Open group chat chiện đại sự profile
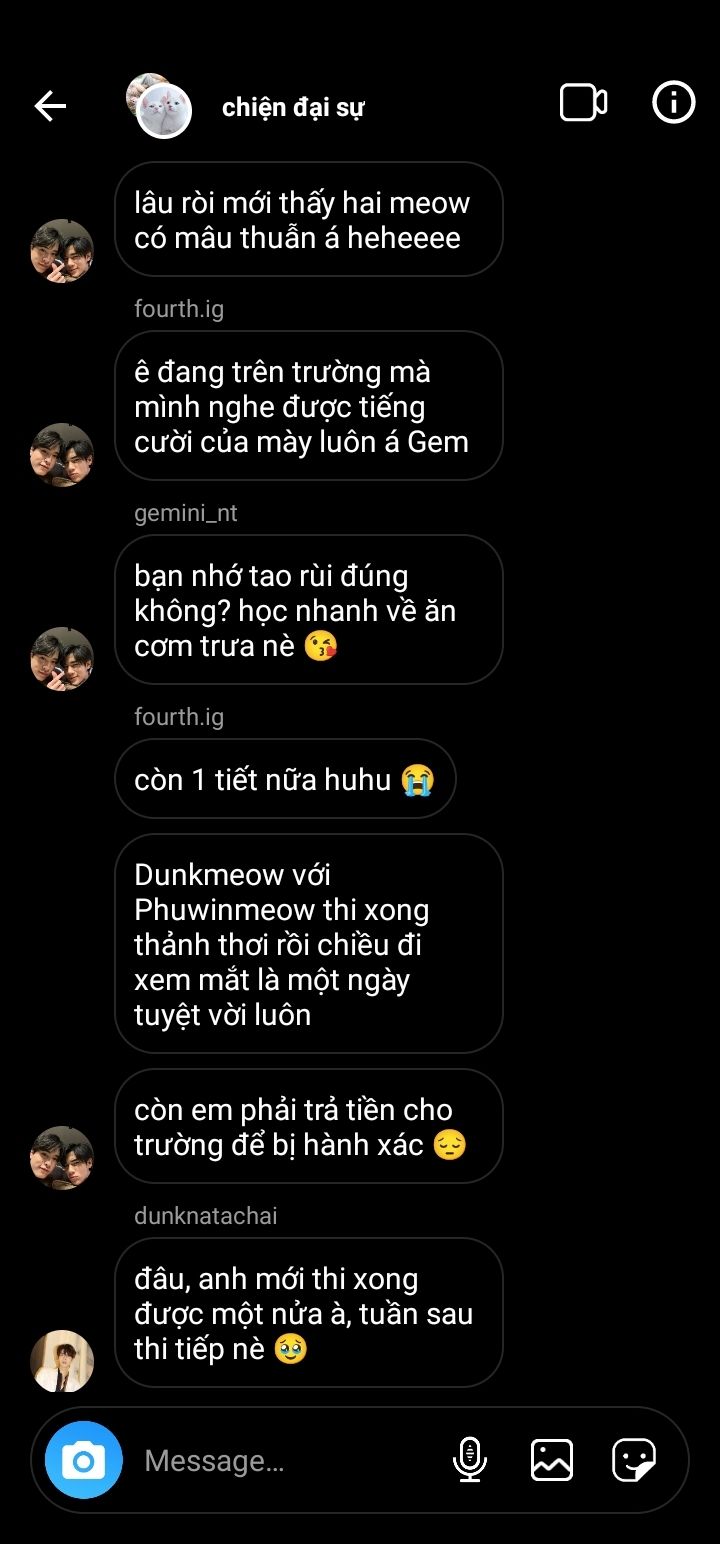Screen dimensions: 720x1544 coord(291,107)
